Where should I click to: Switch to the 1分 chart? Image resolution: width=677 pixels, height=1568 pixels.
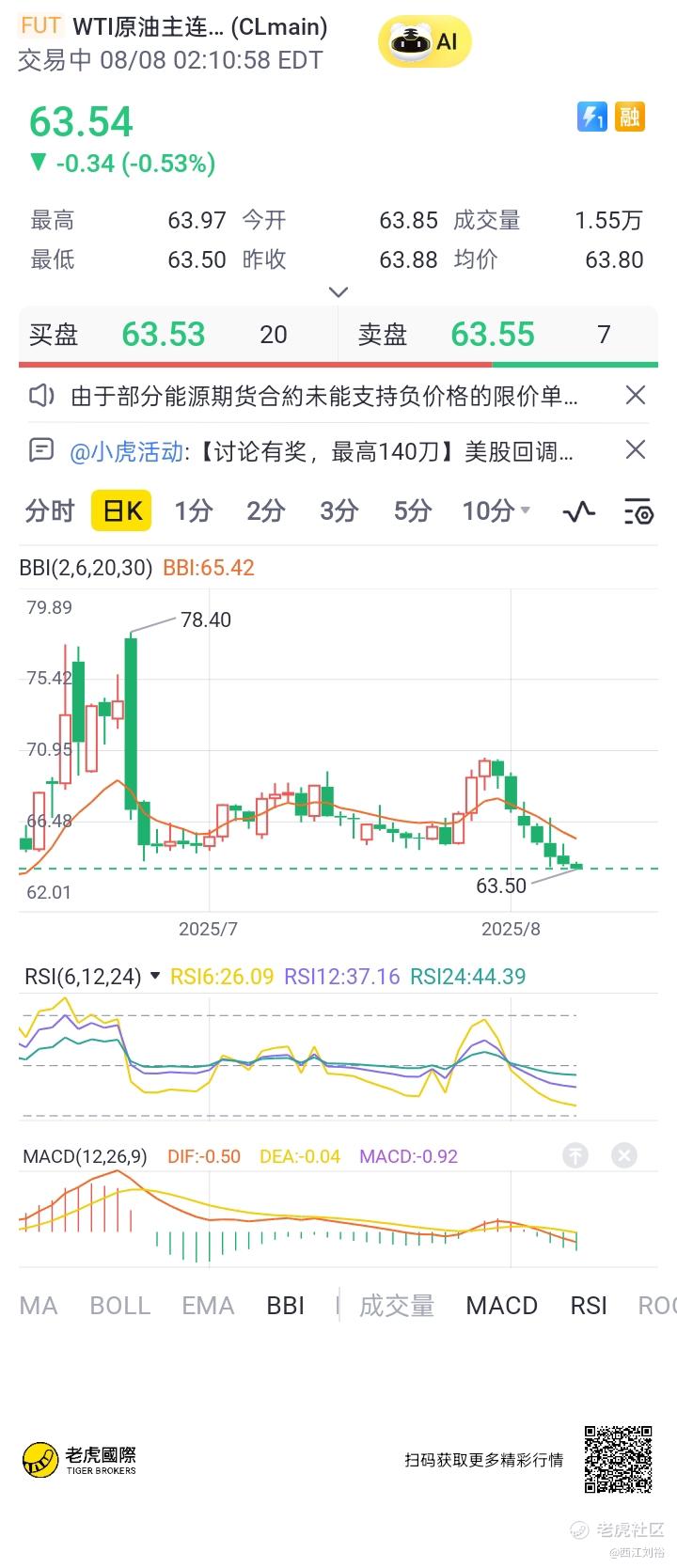pyautogui.click(x=193, y=511)
